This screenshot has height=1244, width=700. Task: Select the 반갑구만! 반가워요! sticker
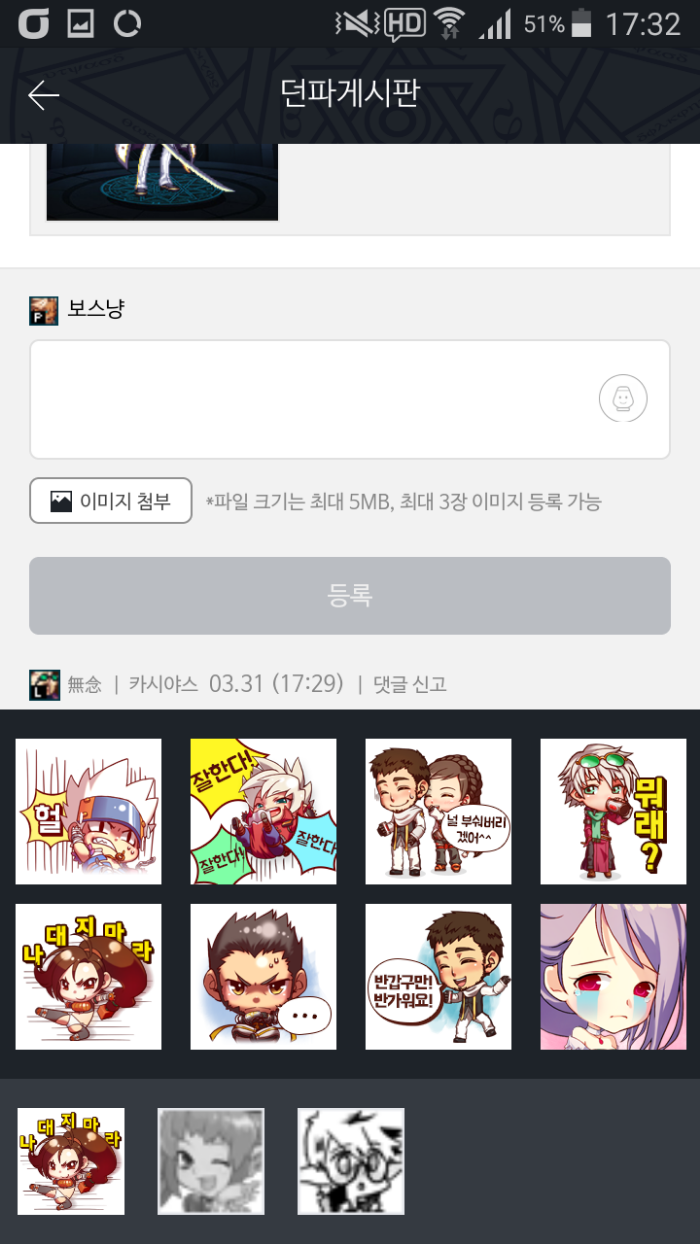click(x=438, y=976)
